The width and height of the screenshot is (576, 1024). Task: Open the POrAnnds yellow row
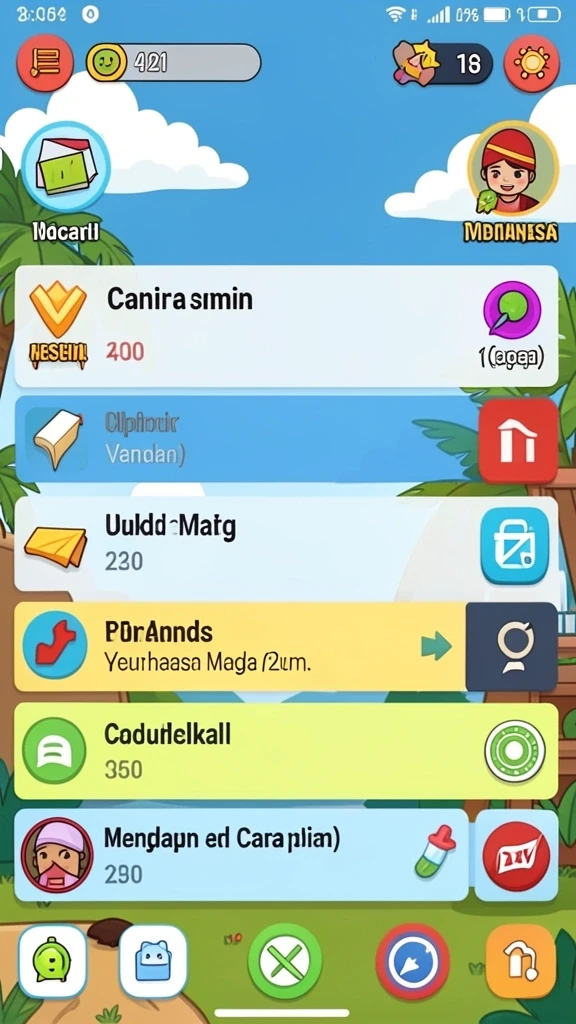tap(240, 647)
